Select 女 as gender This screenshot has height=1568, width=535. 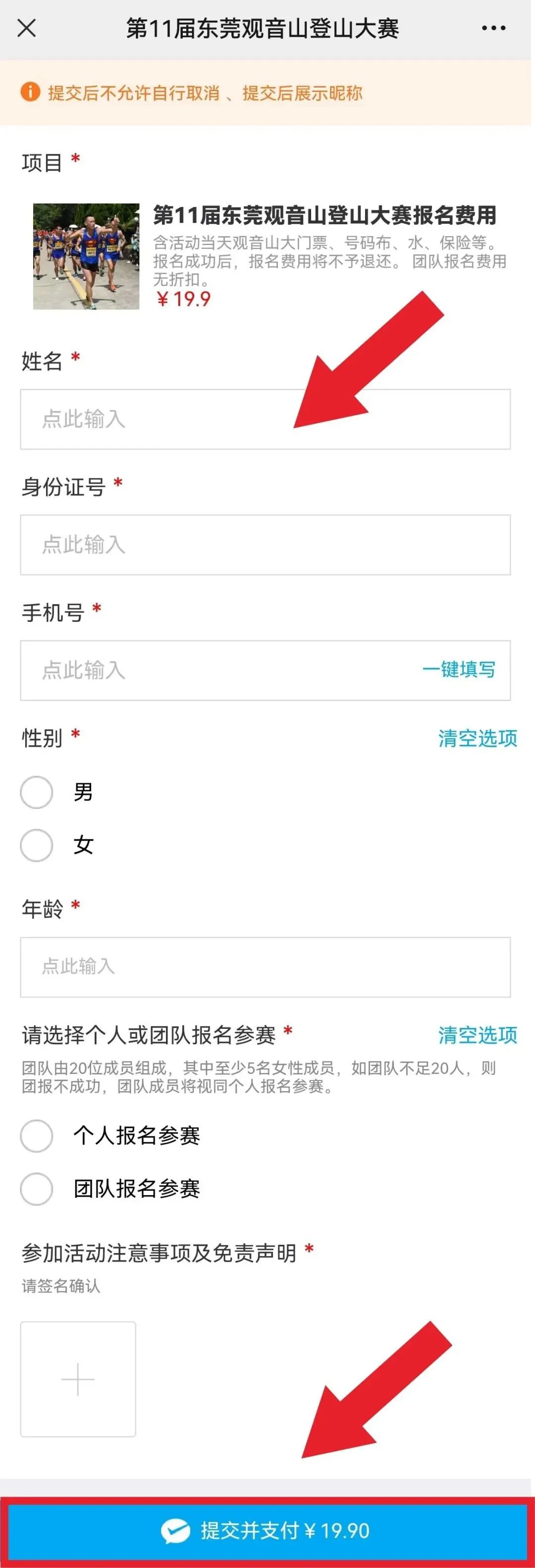pos(37,845)
